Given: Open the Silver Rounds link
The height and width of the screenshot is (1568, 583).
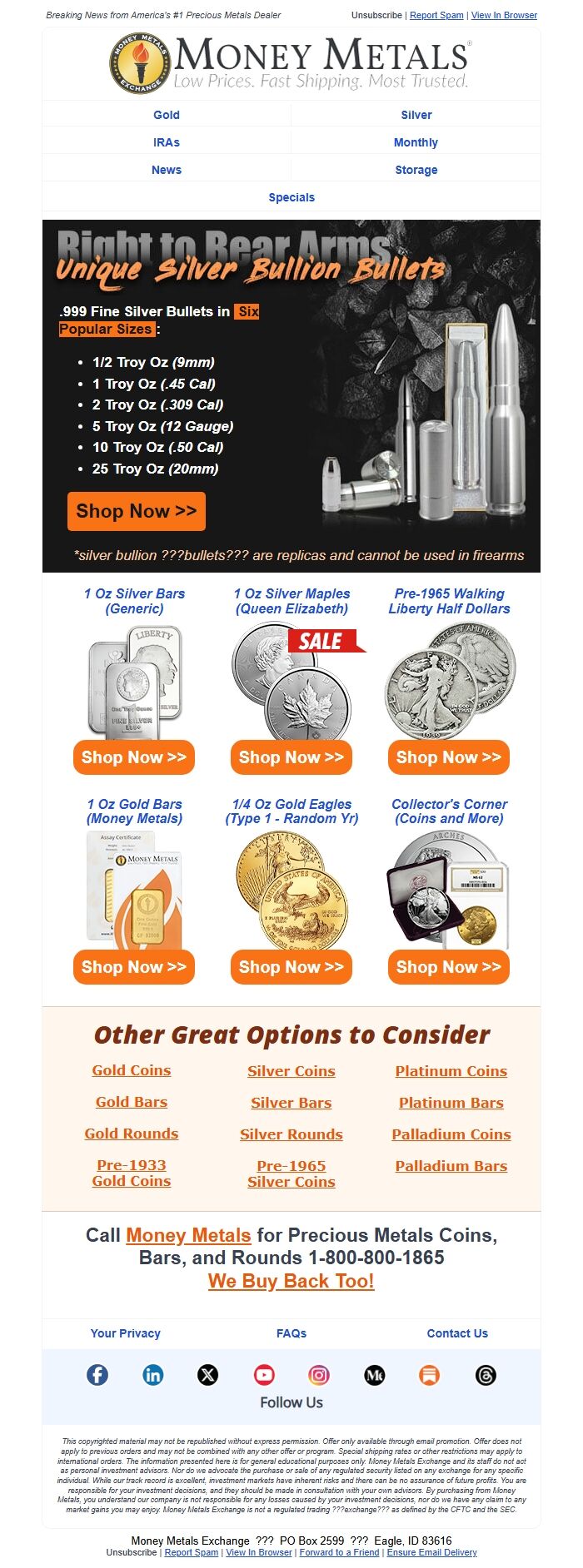Looking at the screenshot, I should pos(291,1134).
